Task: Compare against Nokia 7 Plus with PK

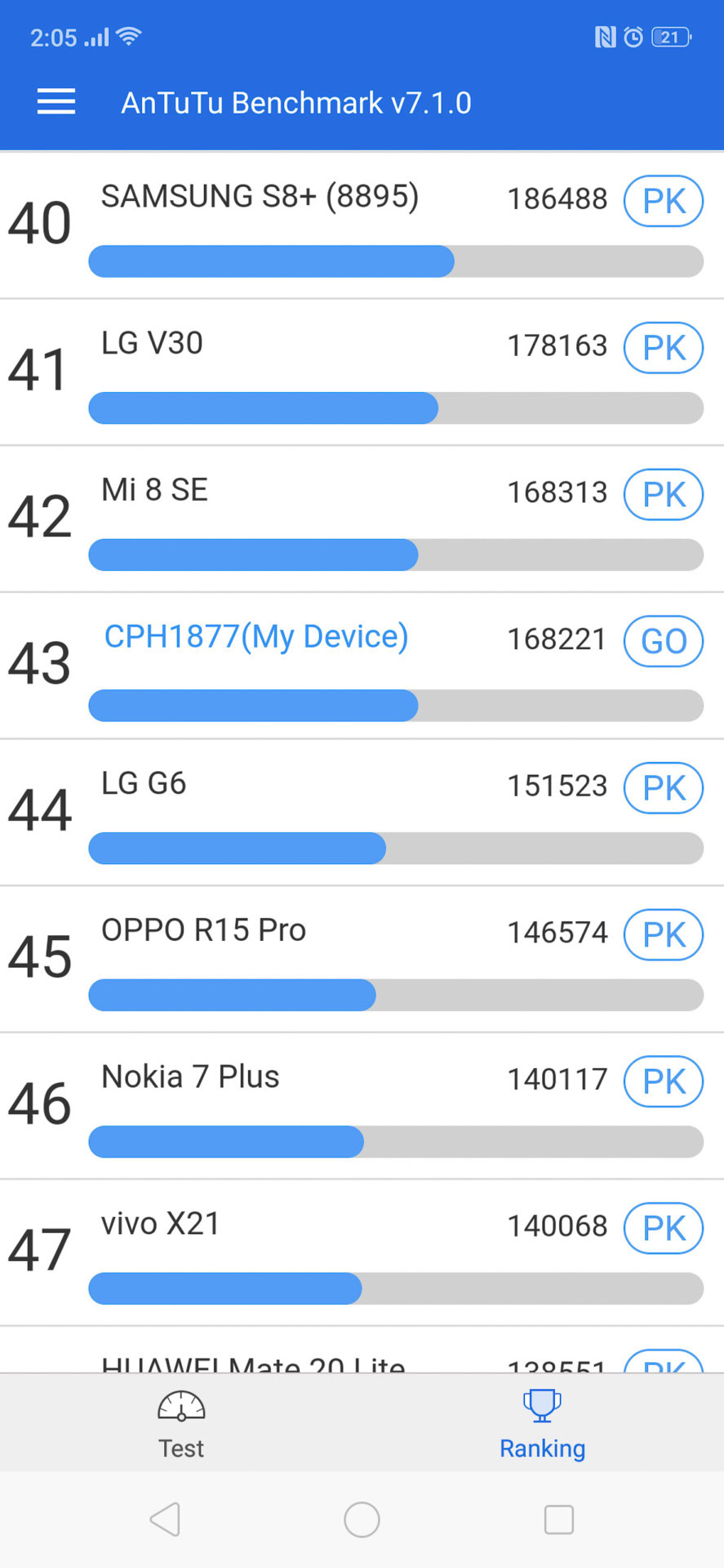Action: pyautogui.click(x=663, y=1081)
